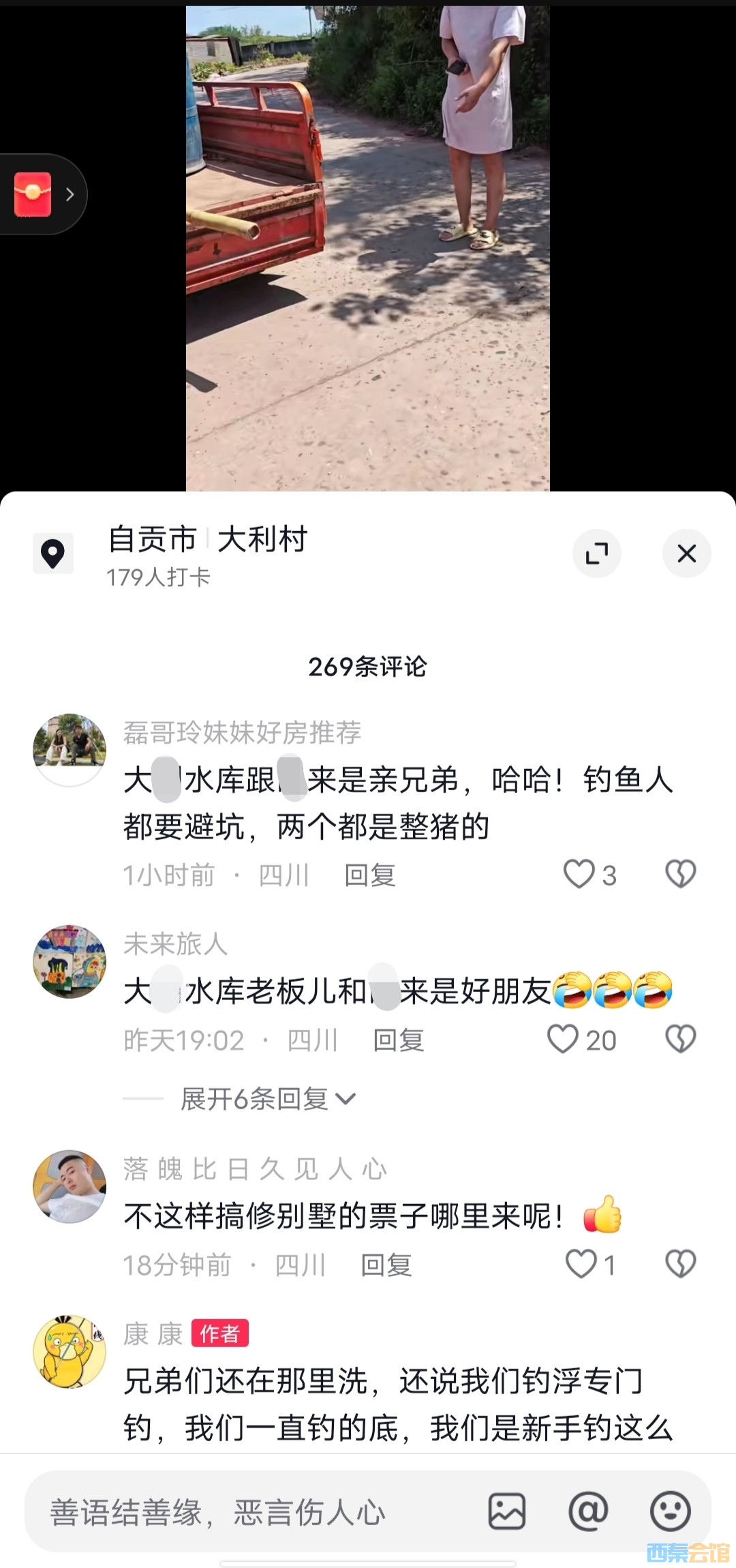Image resolution: width=736 pixels, height=1568 pixels.
Task: Open author 康康's profile avatar
Action: (70, 1352)
